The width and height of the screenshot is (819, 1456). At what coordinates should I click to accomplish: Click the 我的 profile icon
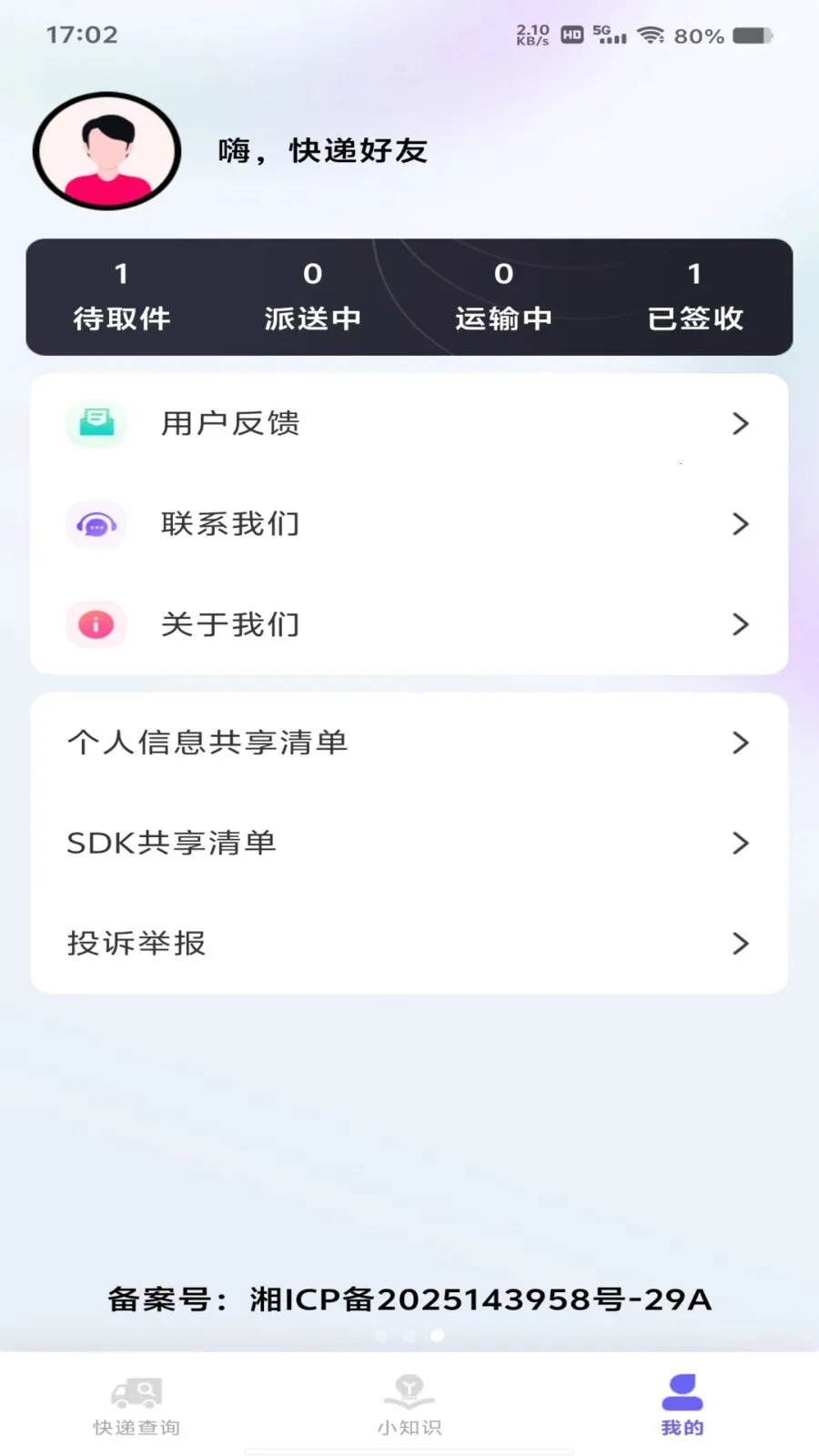681,1388
